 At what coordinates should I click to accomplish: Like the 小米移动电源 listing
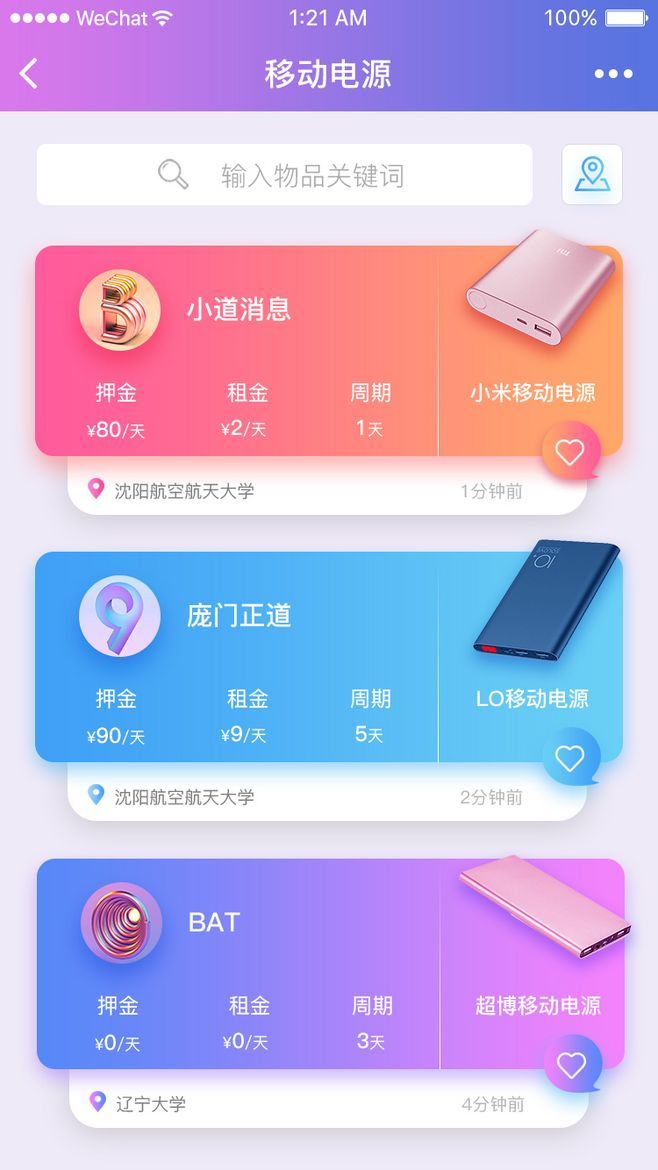pos(570,452)
